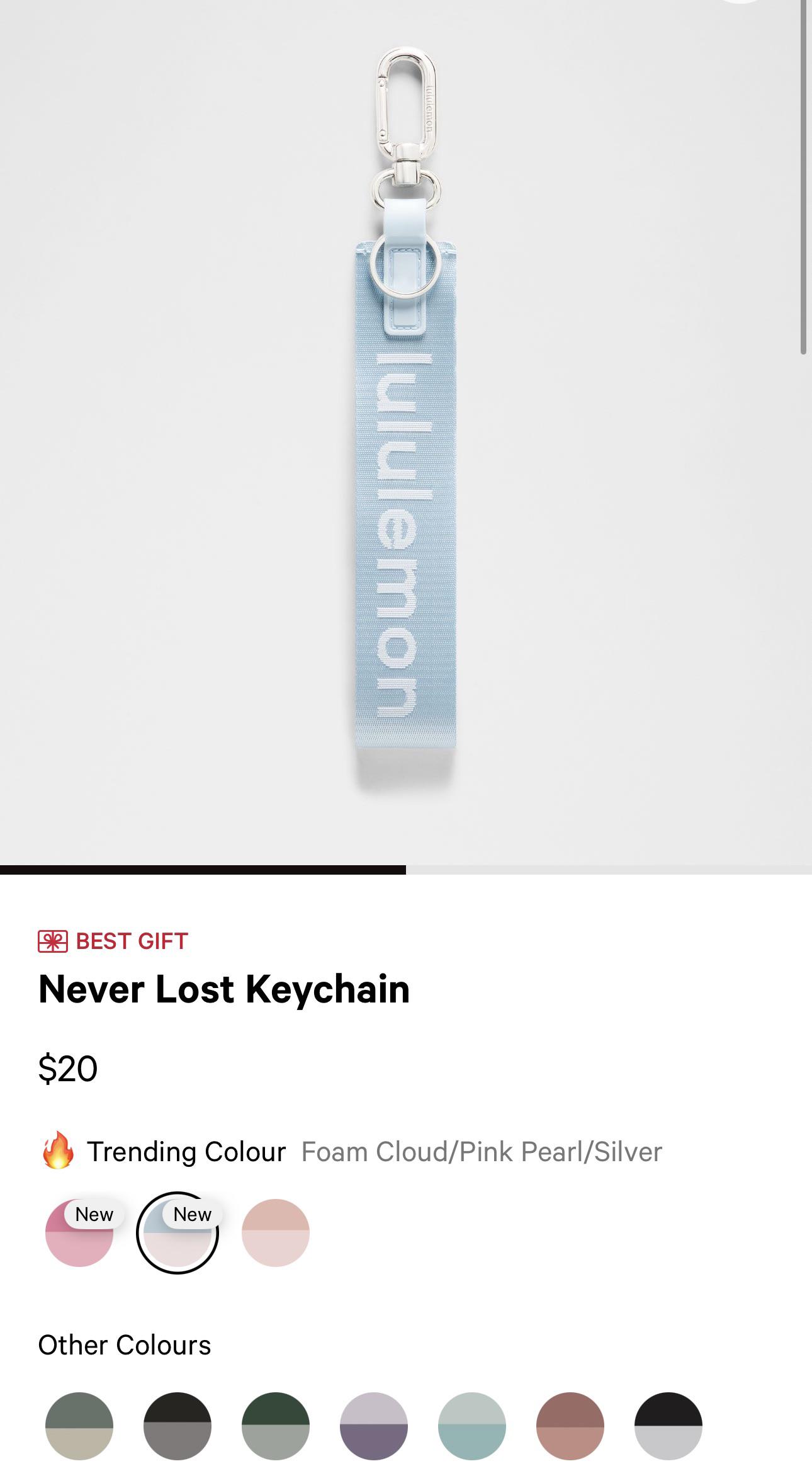Select the pale mint and teal swatch
Screen dimensions: 812x1471
471,1426
